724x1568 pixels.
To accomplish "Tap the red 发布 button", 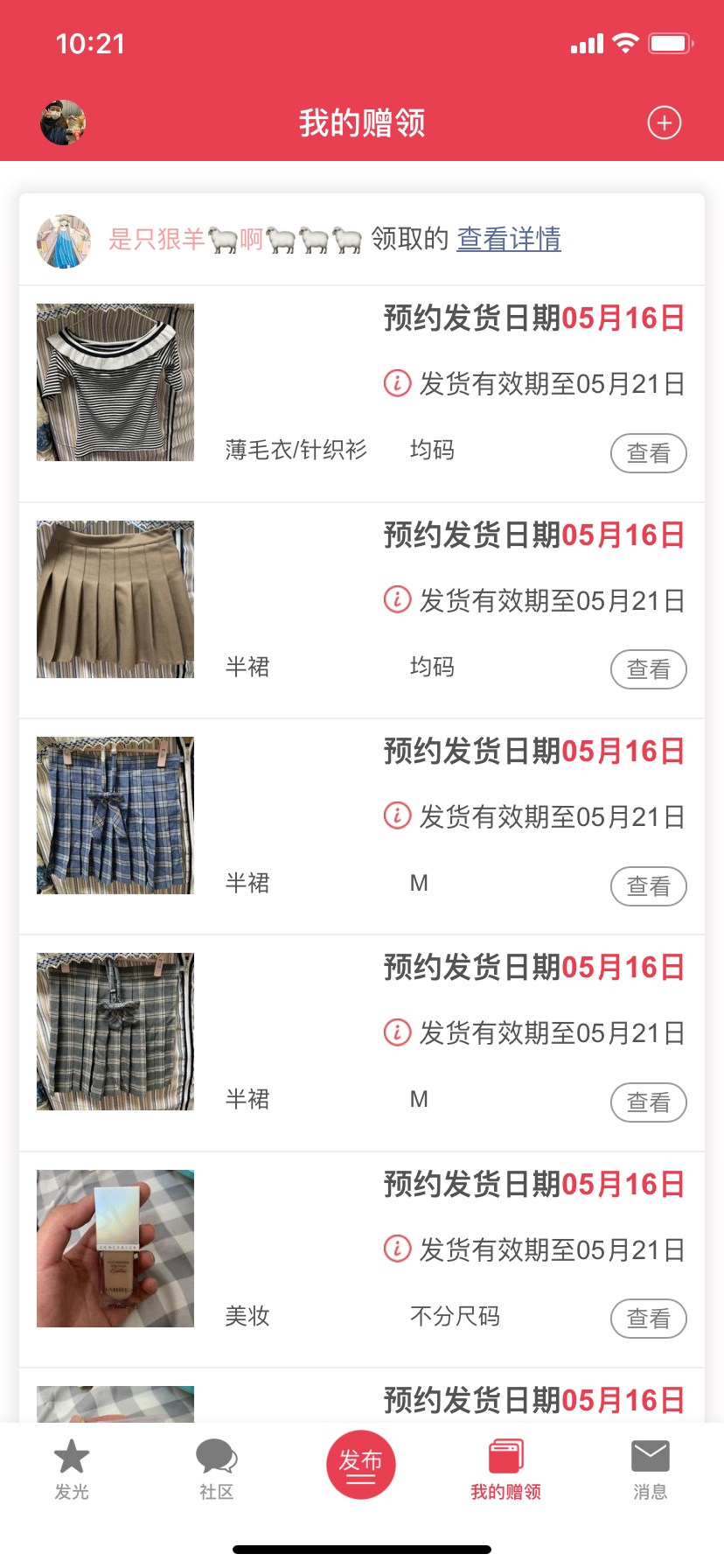I will pyautogui.click(x=361, y=1464).
